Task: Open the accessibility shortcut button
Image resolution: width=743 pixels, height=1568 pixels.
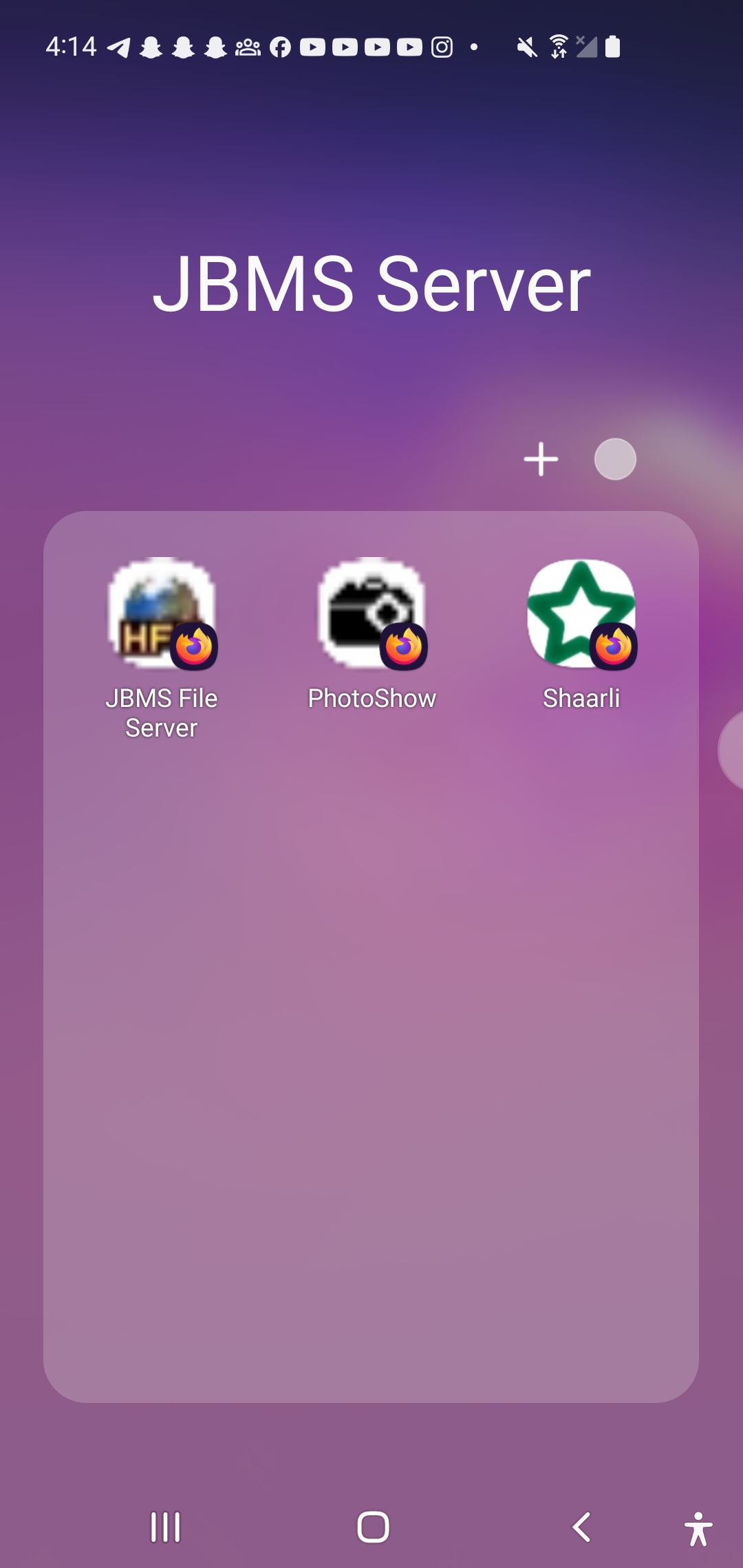Action: [x=698, y=1529]
